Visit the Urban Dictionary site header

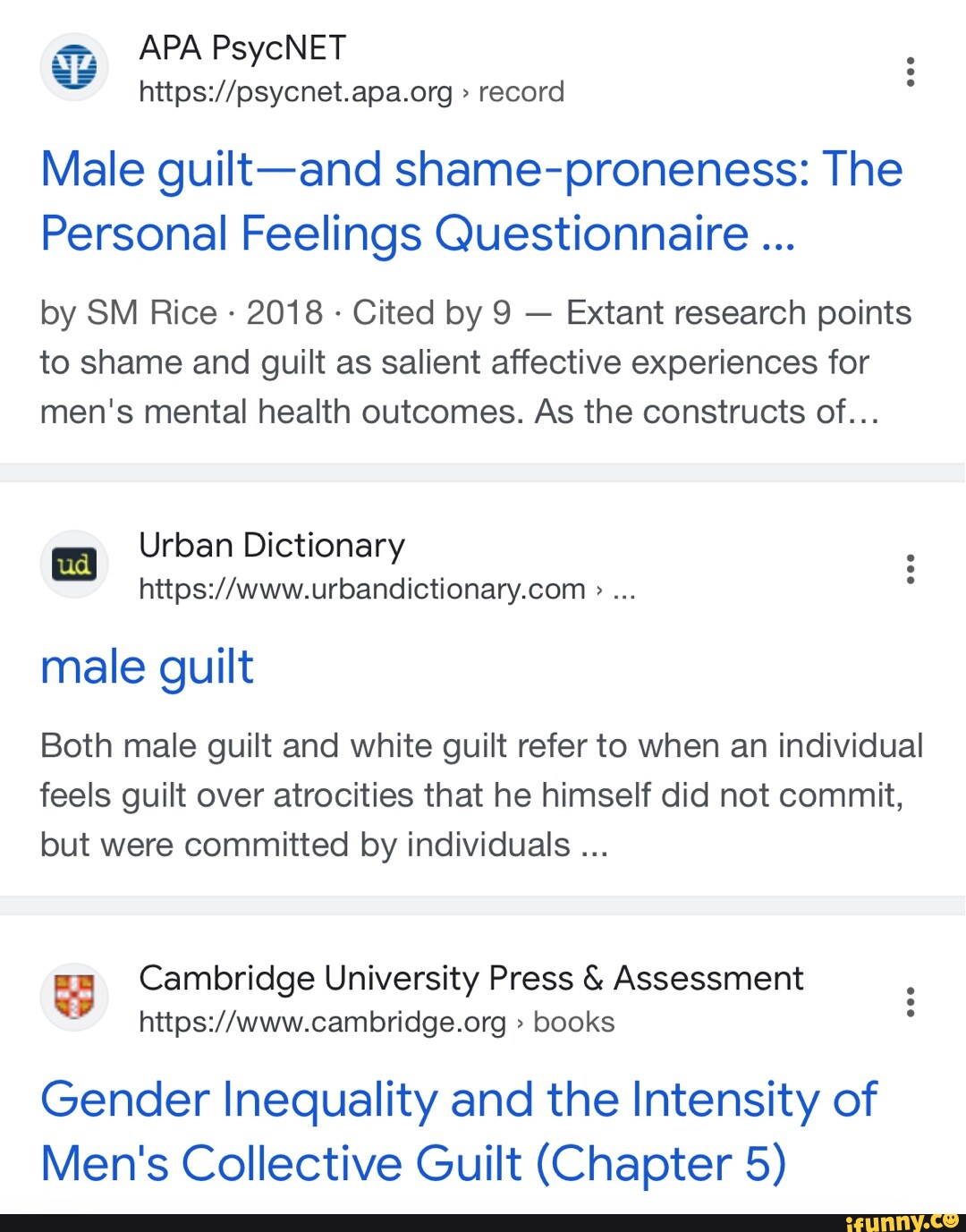(x=272, y=546)
